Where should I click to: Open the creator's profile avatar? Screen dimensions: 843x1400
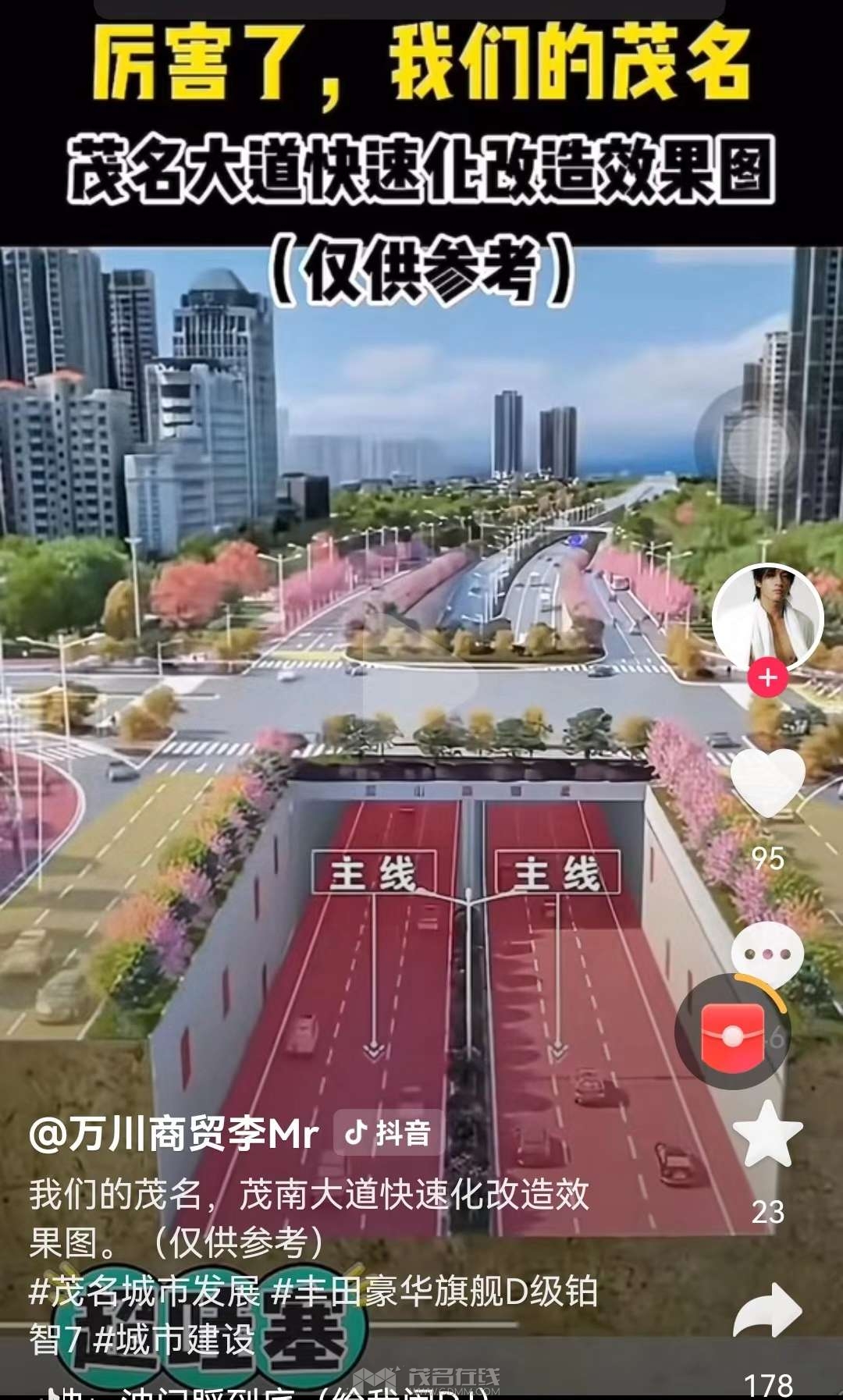(767, 618)
